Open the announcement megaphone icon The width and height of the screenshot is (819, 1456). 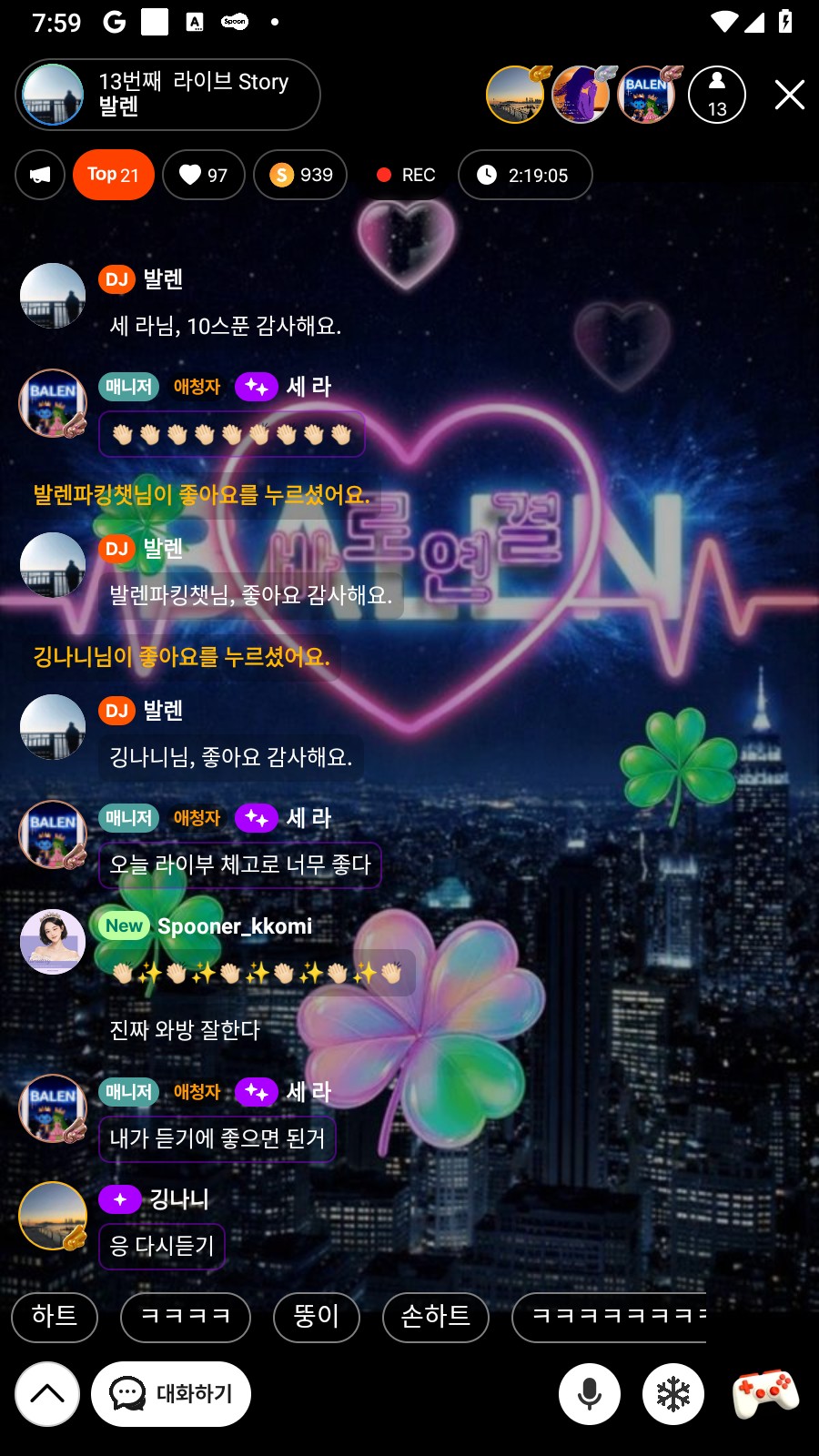coord(40,175)
